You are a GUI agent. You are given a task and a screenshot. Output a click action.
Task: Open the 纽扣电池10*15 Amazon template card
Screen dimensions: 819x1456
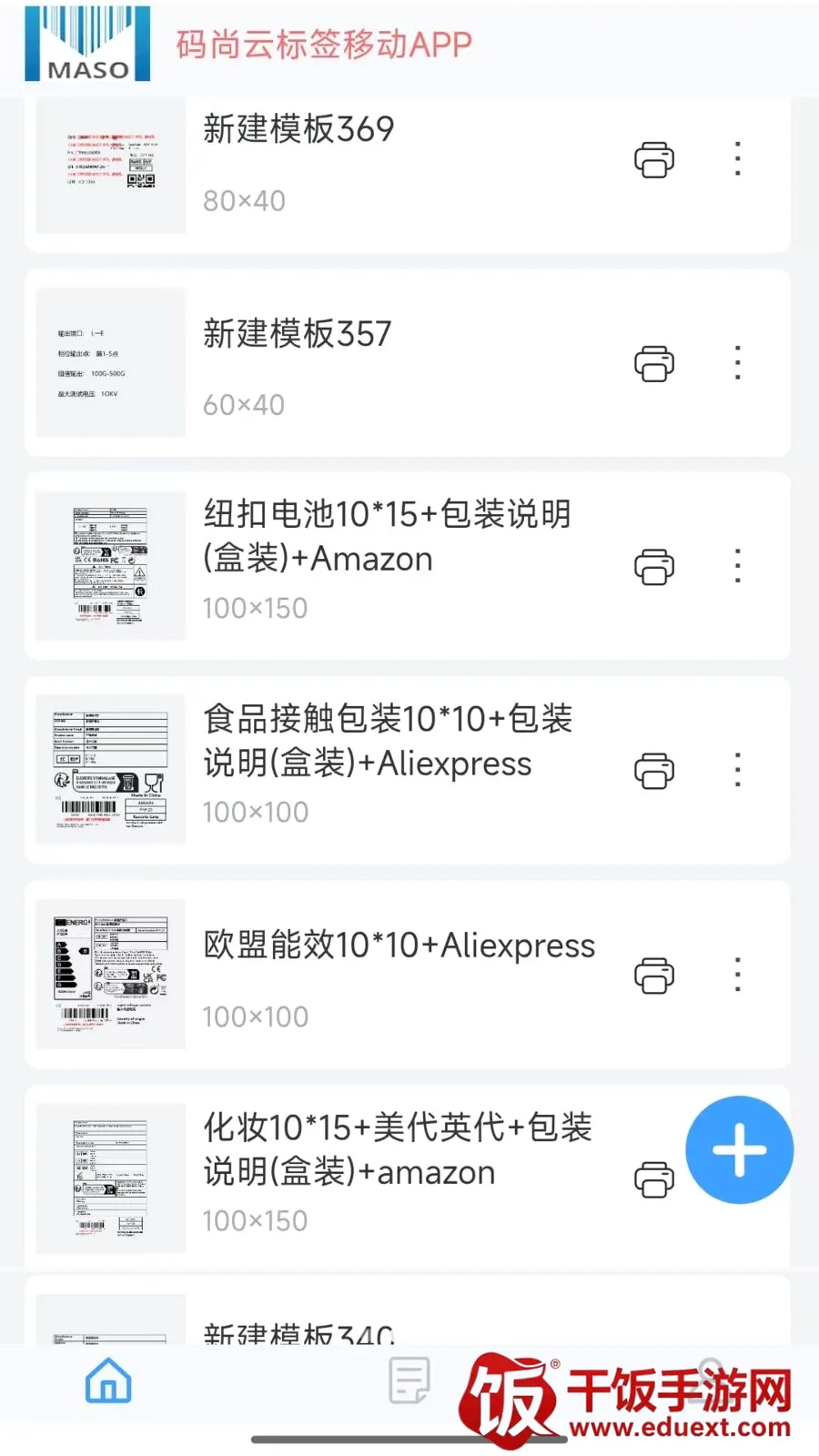coord(408,566)
